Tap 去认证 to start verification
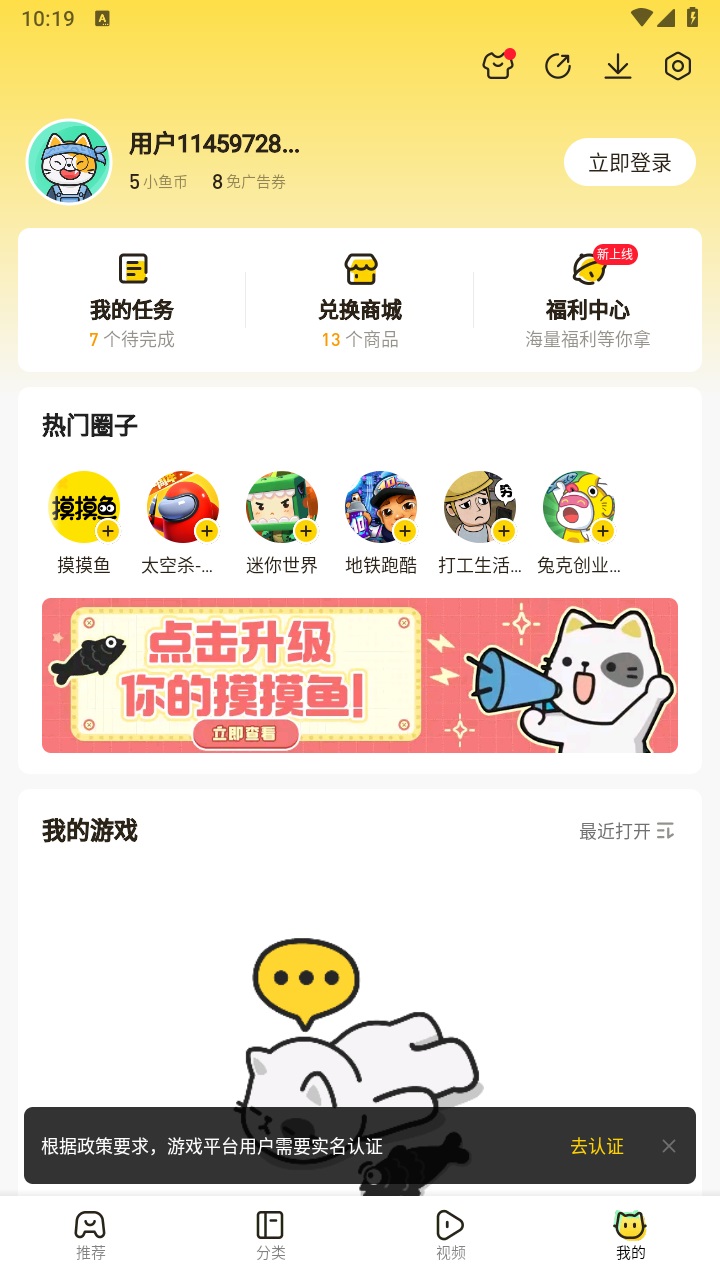This screenshot has width=720, height=1280. tap(596, 1146)
